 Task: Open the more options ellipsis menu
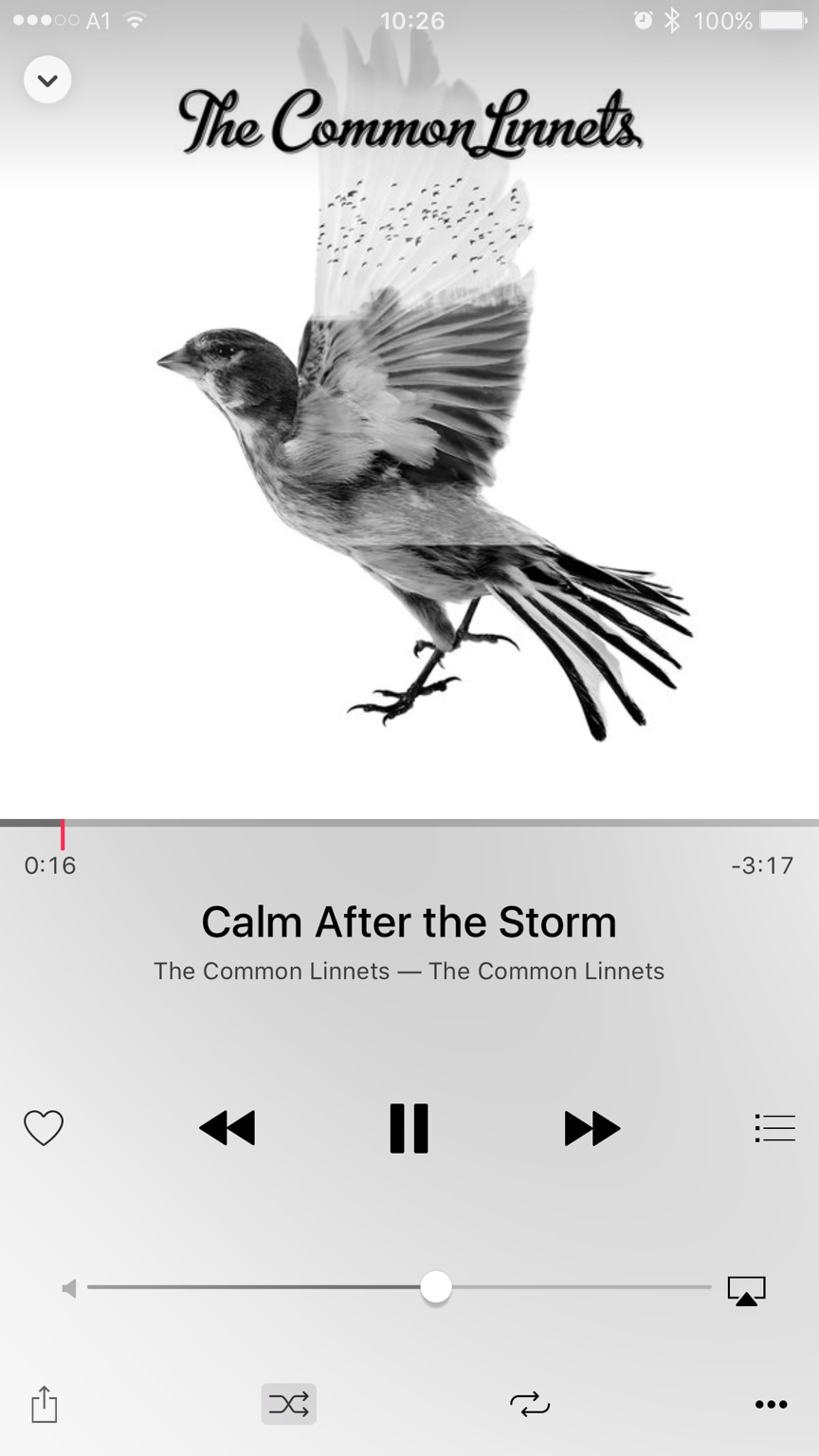coord(771,1405)
